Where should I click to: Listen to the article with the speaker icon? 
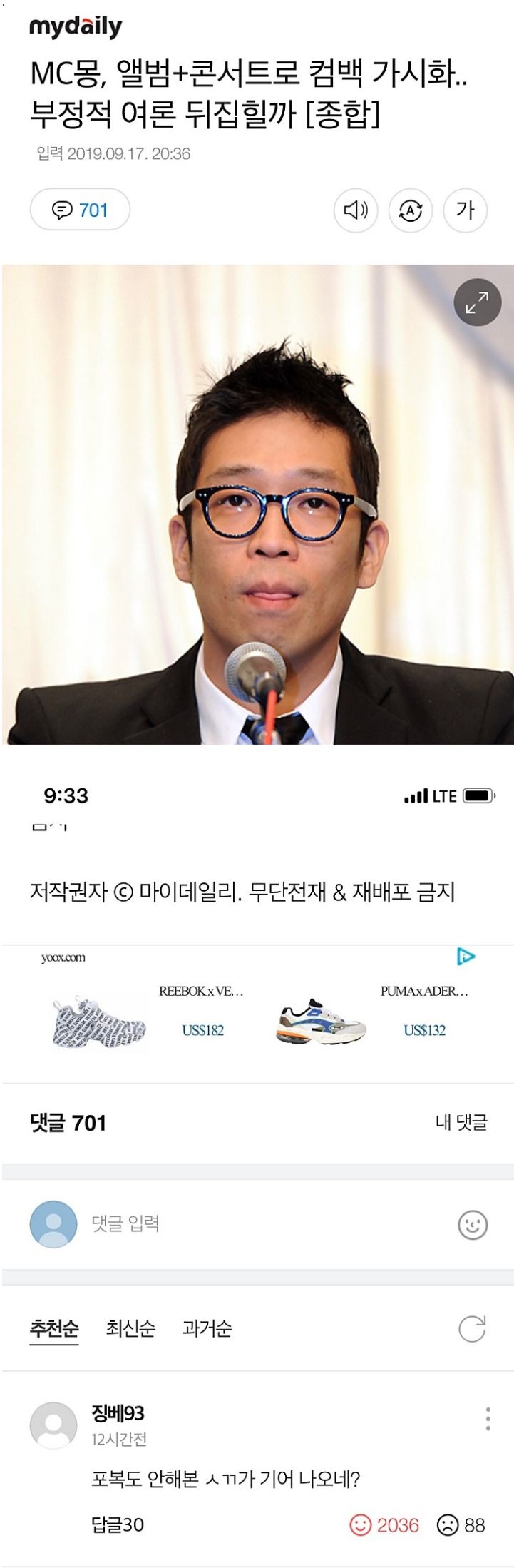pos(356,210)
